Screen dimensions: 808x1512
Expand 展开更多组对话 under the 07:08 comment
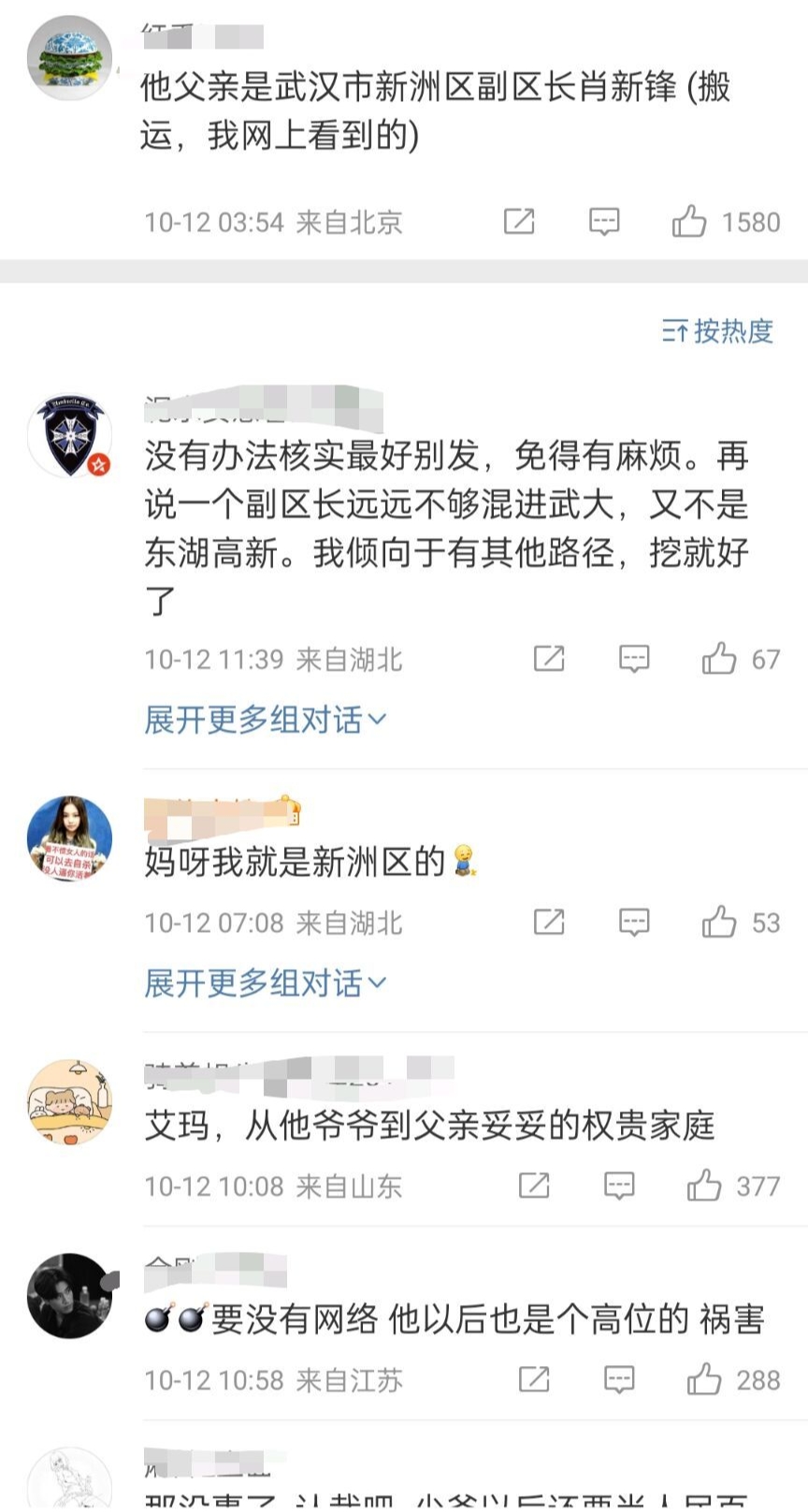tap(265, 983)
